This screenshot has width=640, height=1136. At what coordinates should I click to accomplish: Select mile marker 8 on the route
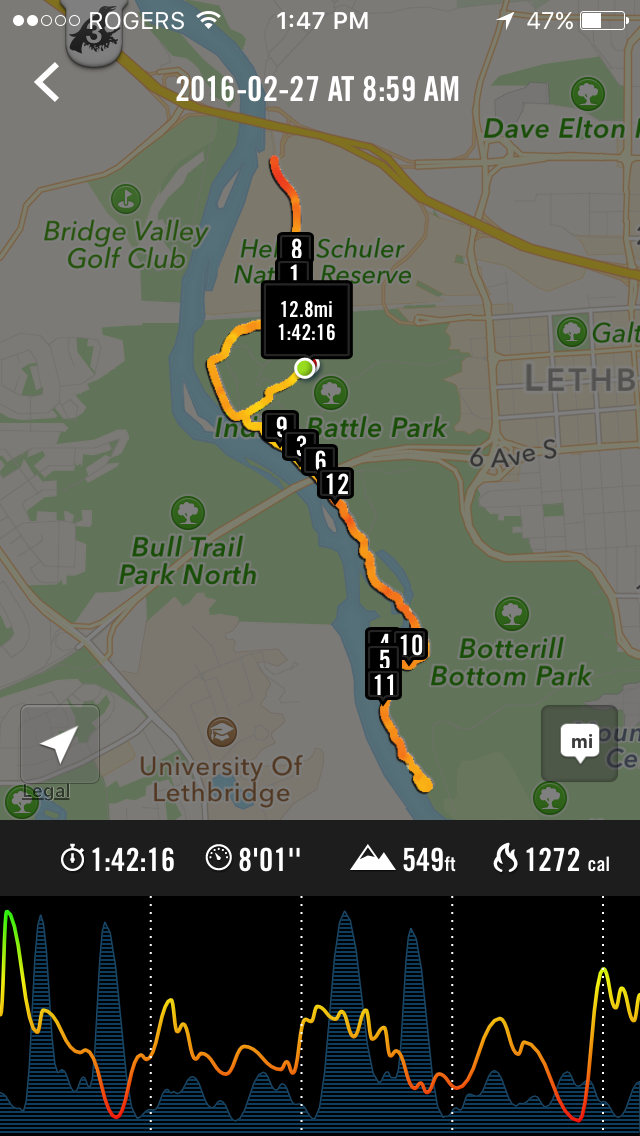(296, 248)
